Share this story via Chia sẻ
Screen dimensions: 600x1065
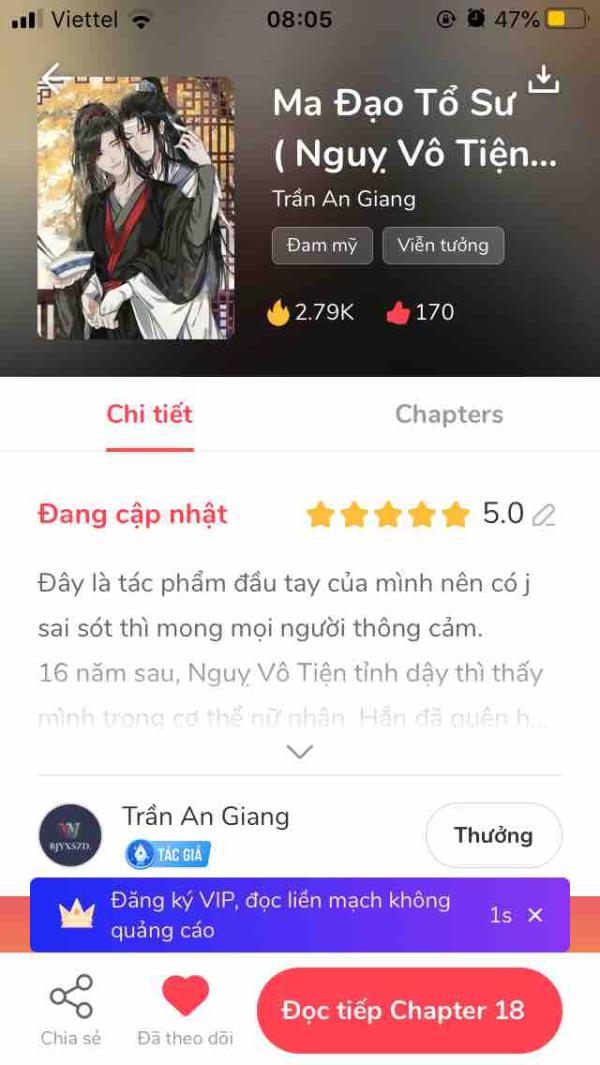(x=71, y=1008)
